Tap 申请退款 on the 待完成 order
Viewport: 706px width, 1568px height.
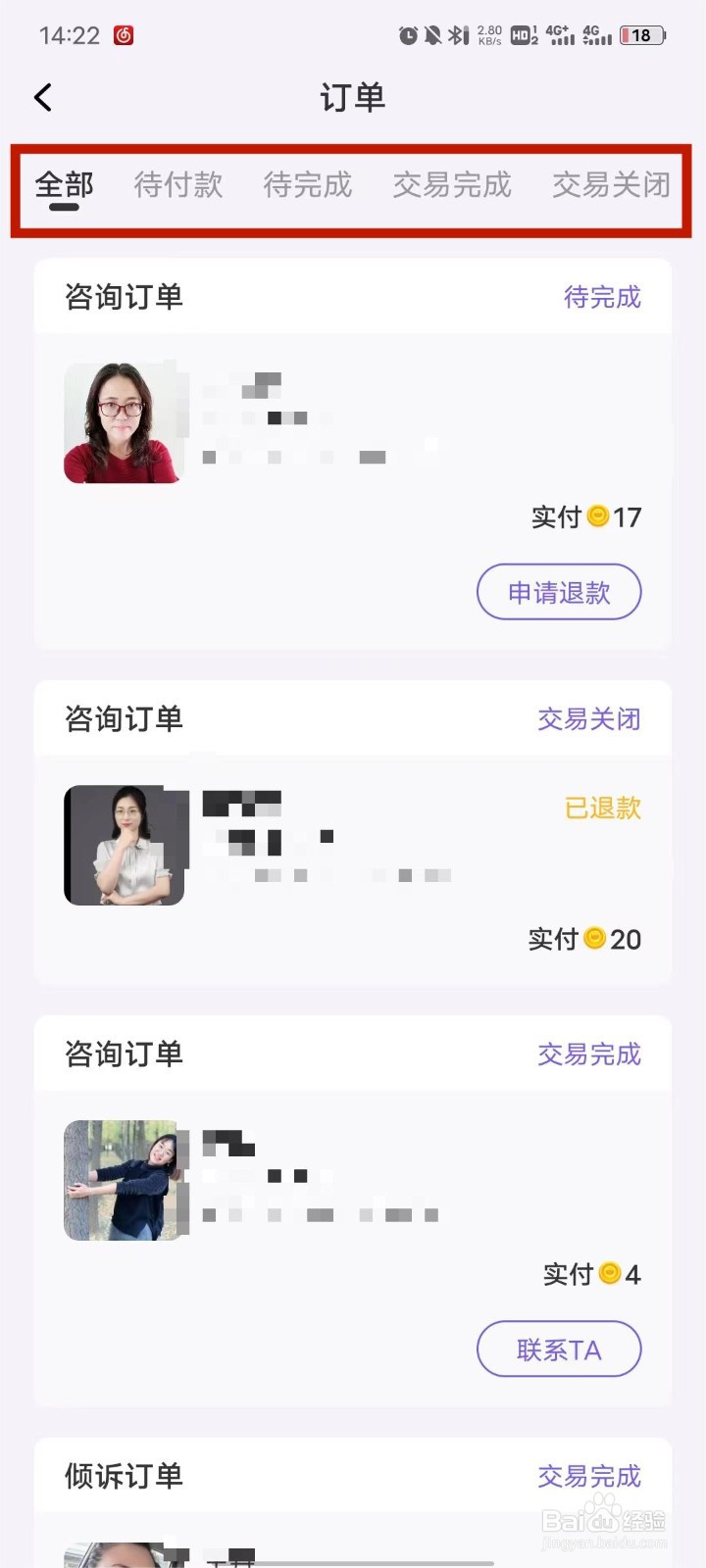point(559,593)
